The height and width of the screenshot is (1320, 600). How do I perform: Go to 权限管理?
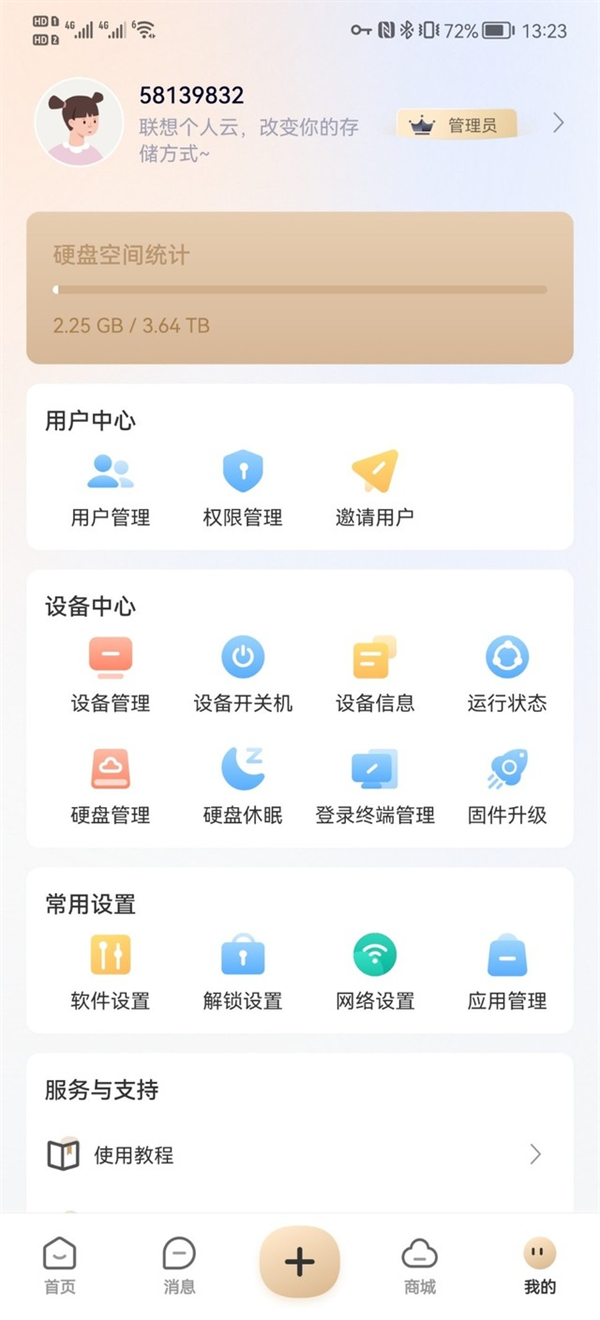(243, 489)
